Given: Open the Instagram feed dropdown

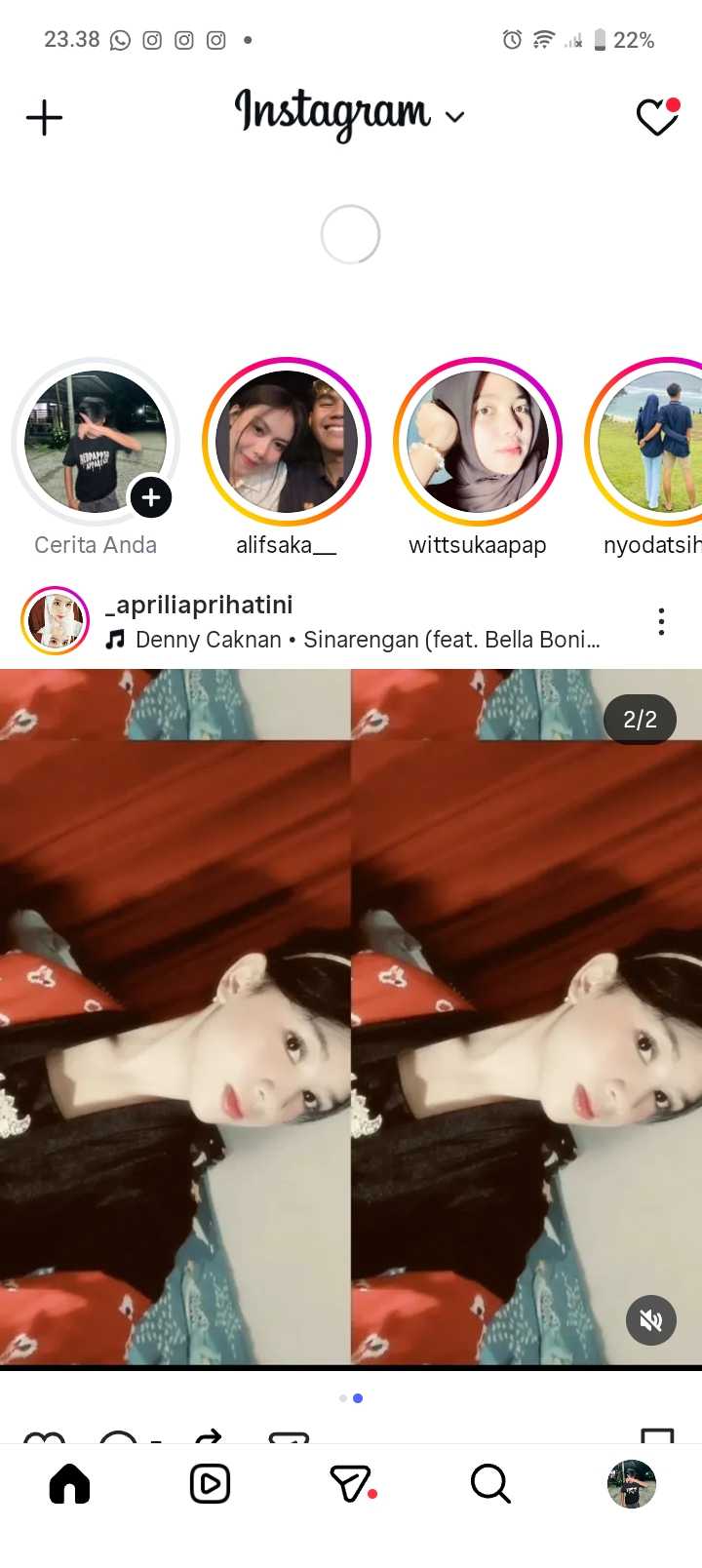Looking at the screenshot, I should point(454,117).
